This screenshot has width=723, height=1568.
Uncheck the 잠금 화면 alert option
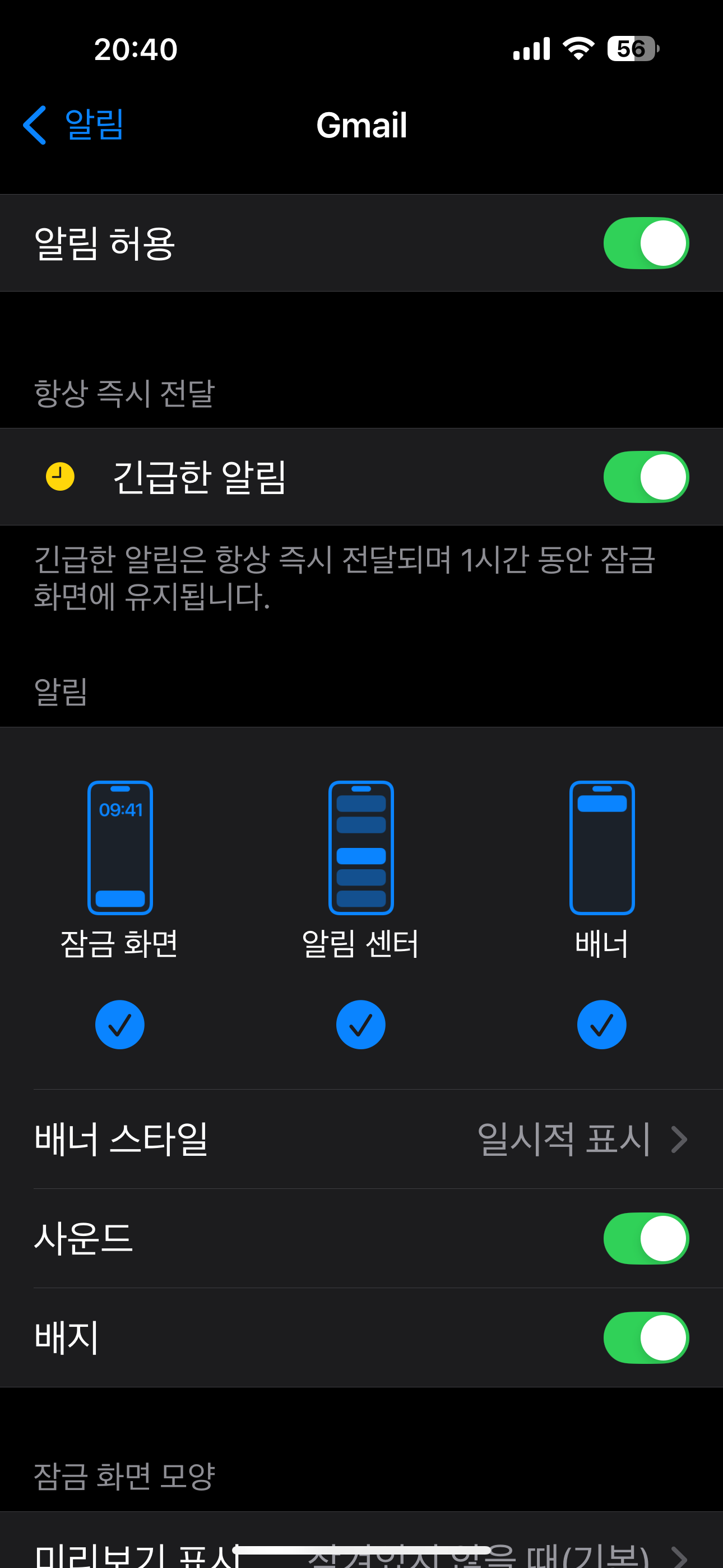120,1024
